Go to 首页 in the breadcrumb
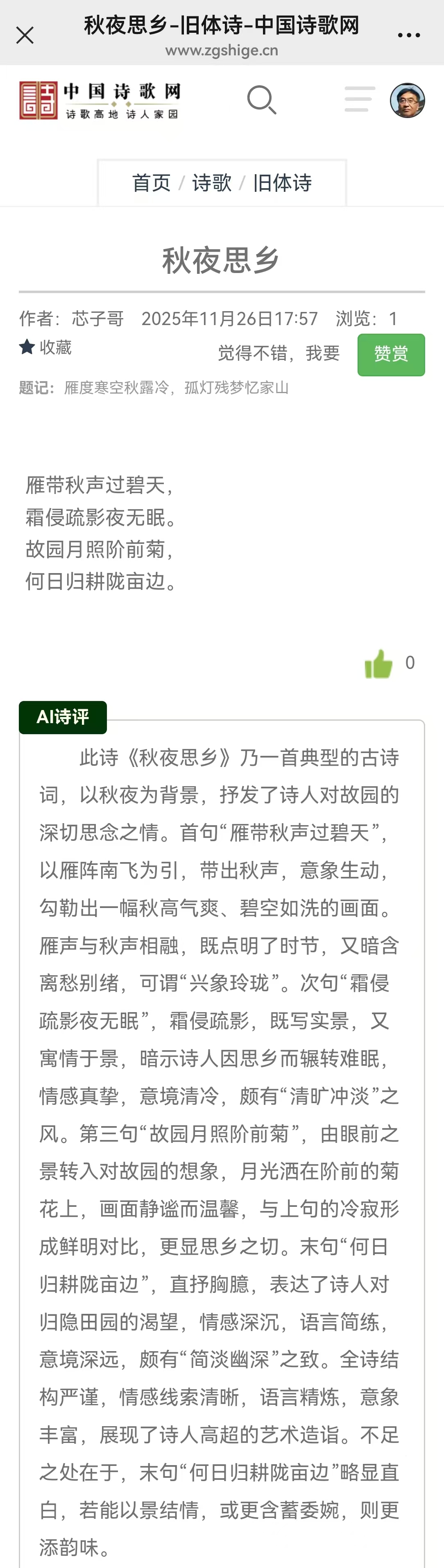The image size is (444, 1568). 152,182
